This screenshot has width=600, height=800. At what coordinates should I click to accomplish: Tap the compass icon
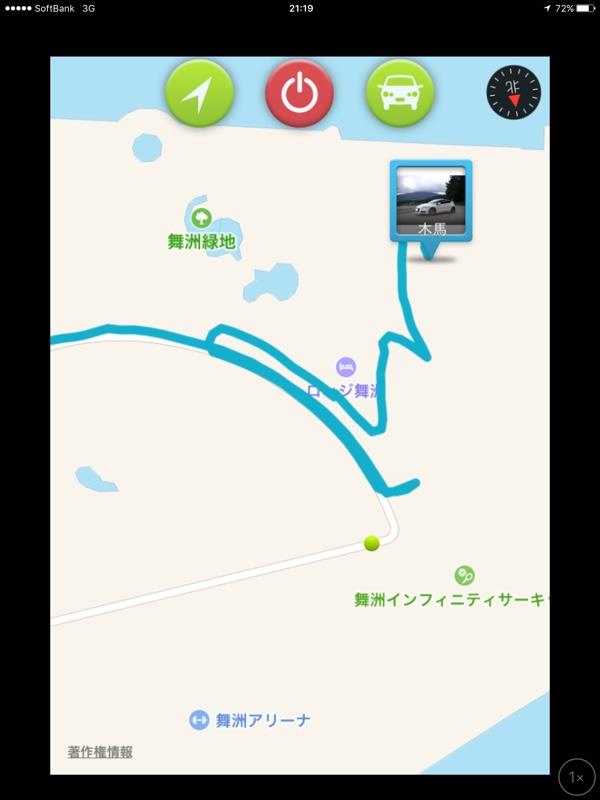[513, 94]
